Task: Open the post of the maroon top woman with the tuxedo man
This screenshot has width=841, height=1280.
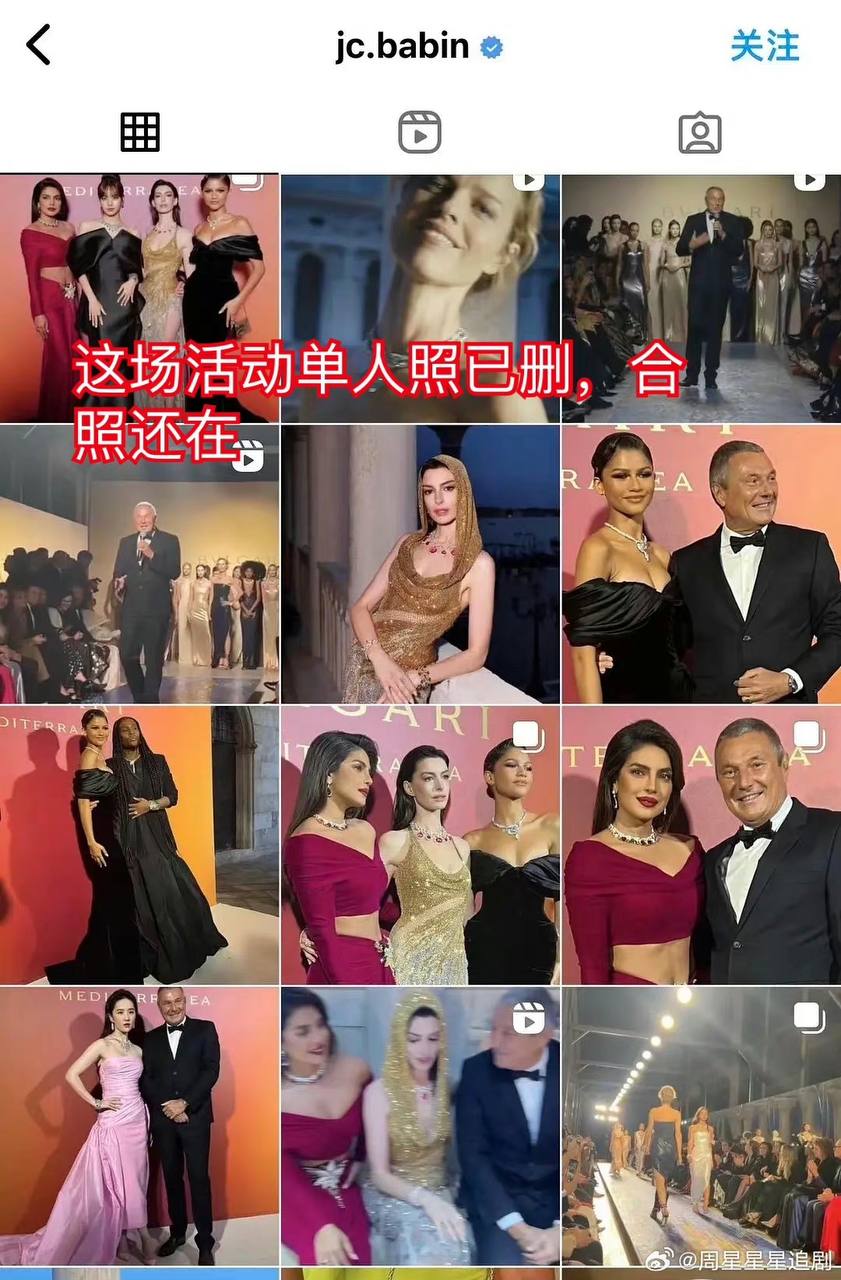Action: click(700, 845)
